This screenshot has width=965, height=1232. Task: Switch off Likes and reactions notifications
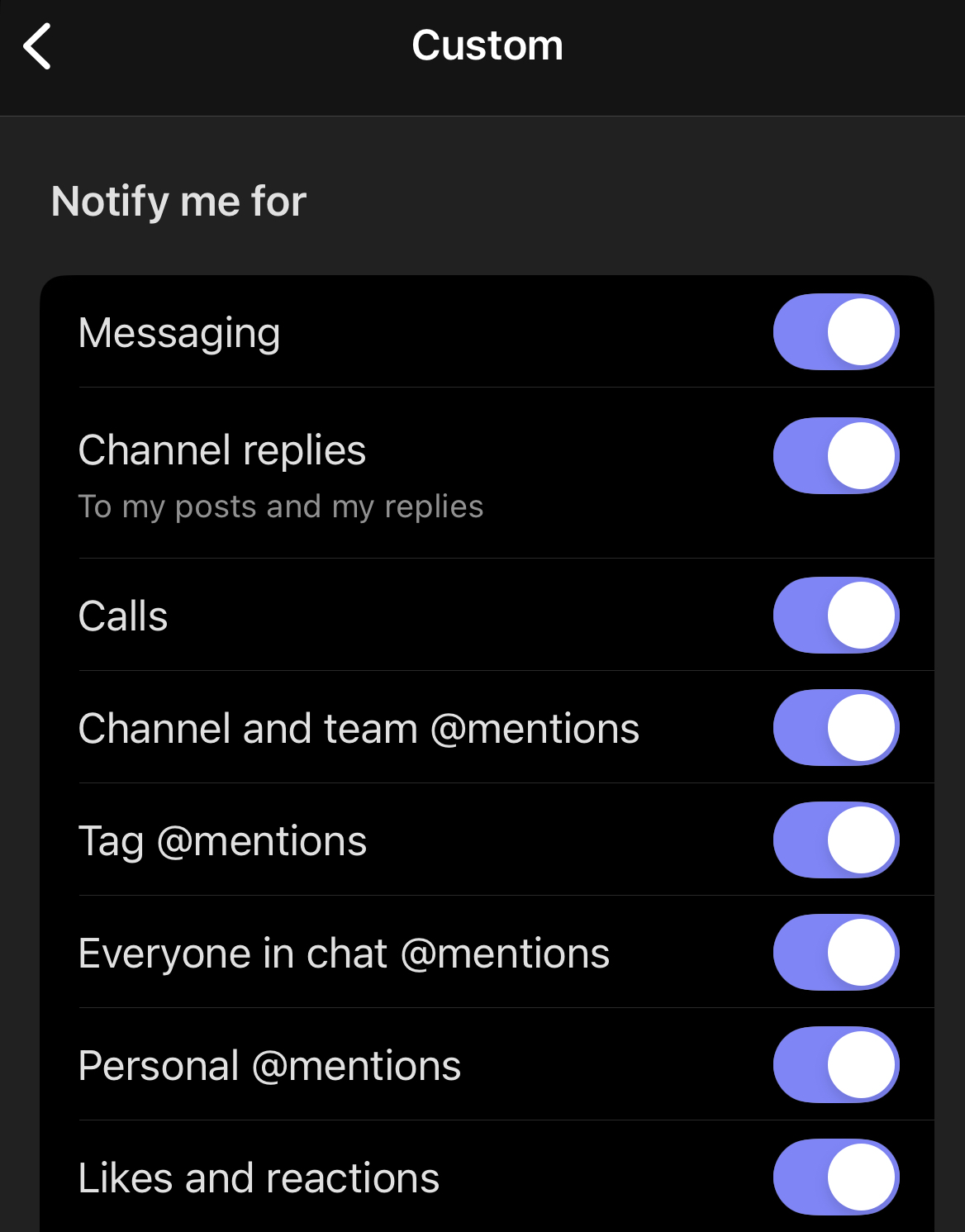coord(835,1177)
